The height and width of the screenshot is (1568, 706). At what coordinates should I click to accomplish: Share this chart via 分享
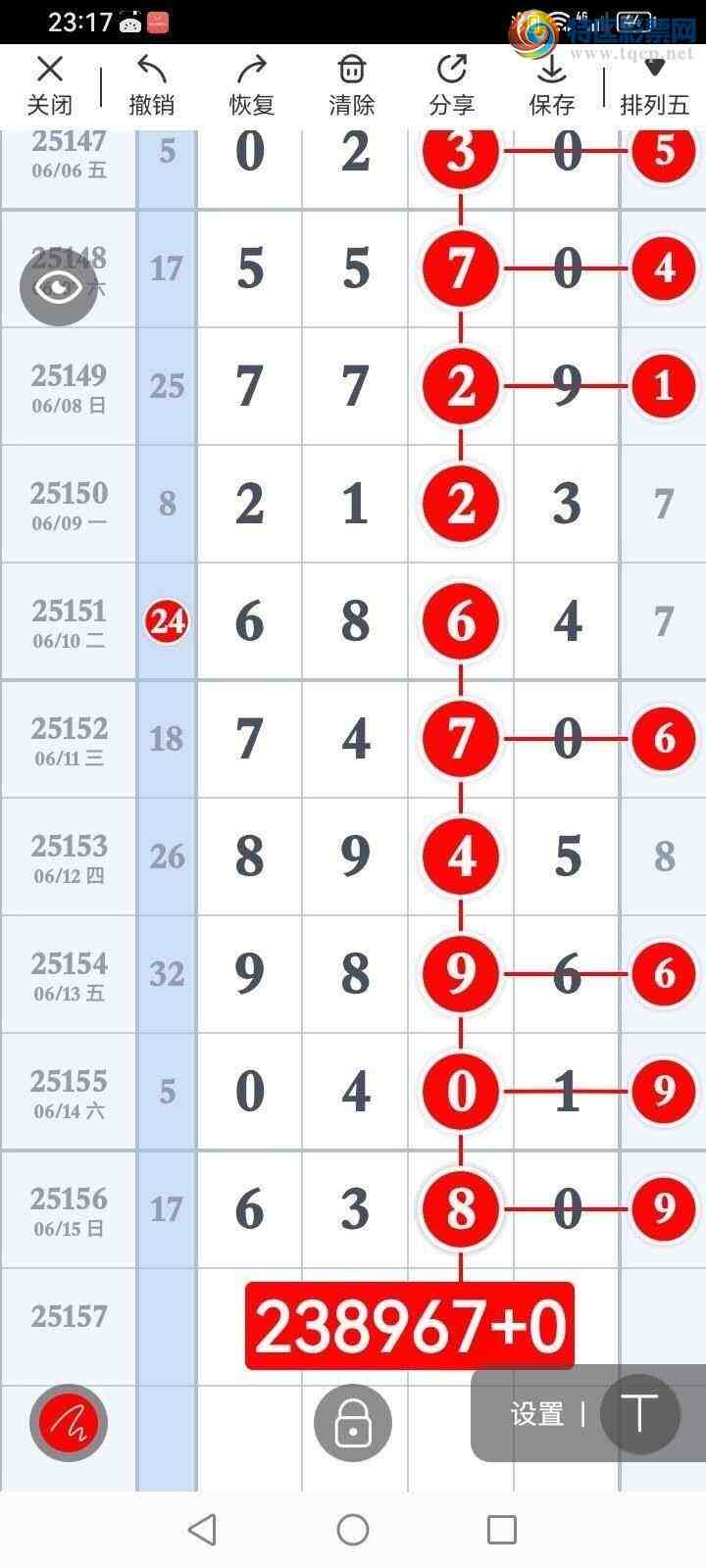(x=452, y=85)
